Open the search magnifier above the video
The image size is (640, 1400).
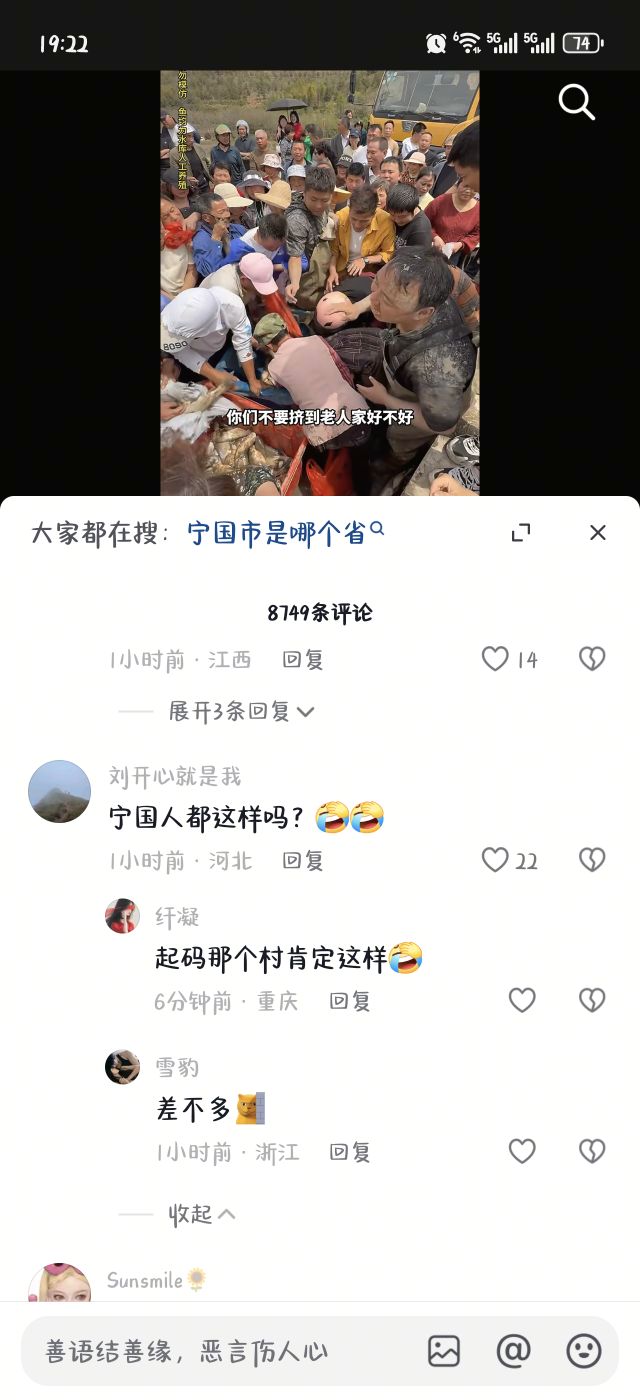[x=576, y=102]
